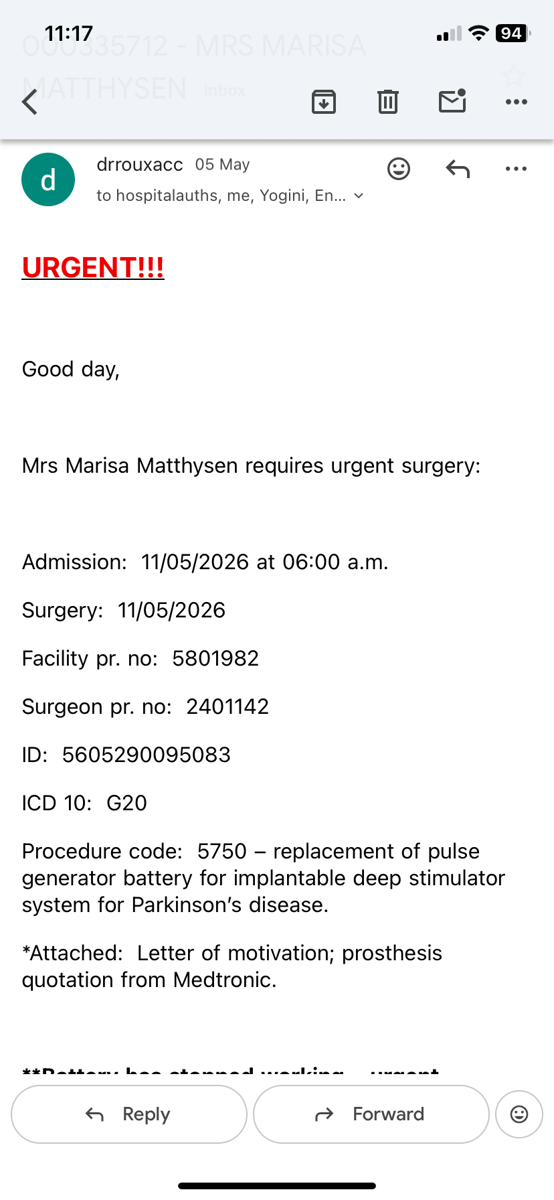Image resolution: width=554 pixels, height=1200 pixels.
Task: Go back to the inbox
Action: pos(29,101)
